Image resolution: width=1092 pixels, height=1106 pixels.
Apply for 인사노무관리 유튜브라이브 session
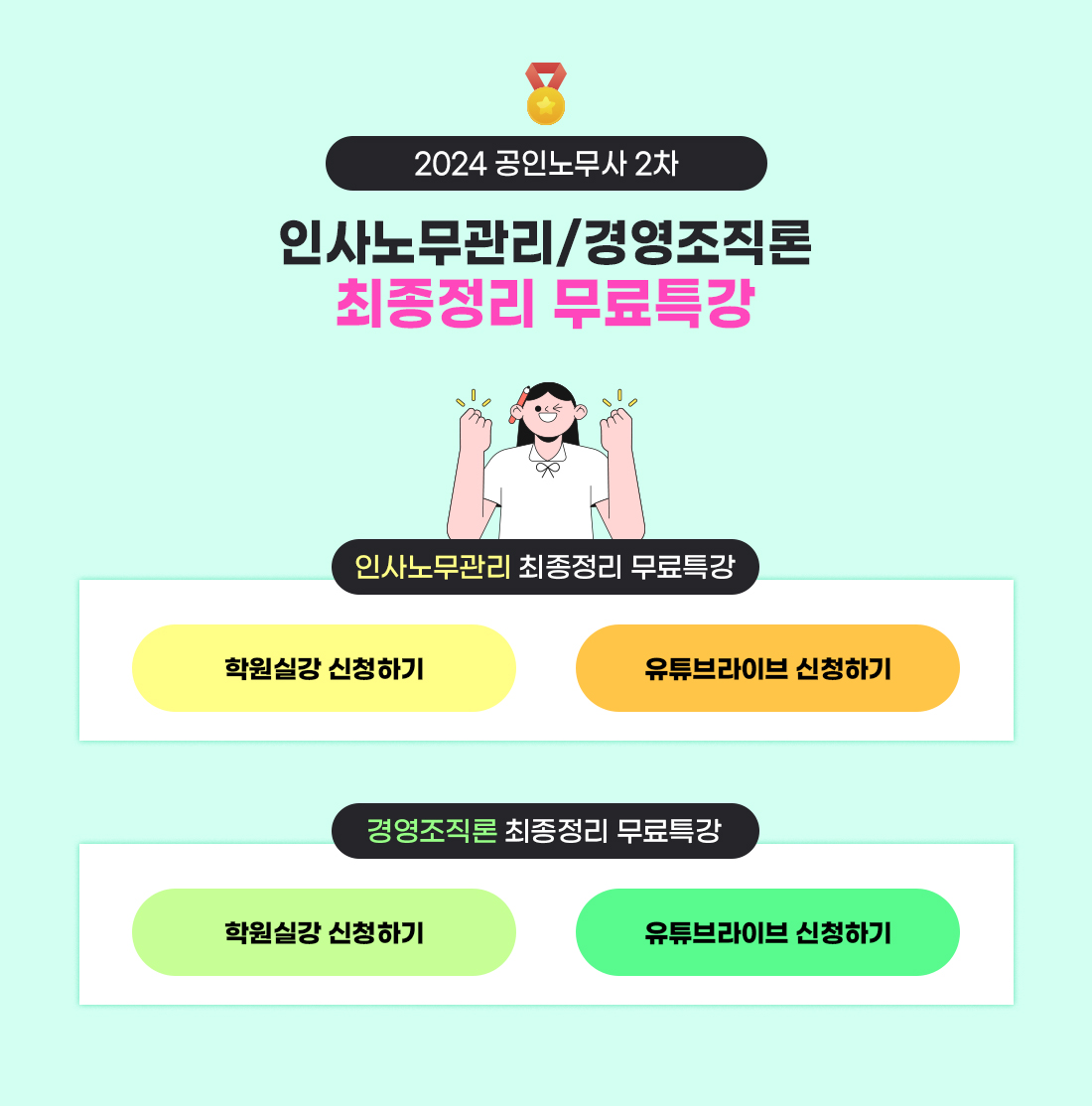coord(767,668)
